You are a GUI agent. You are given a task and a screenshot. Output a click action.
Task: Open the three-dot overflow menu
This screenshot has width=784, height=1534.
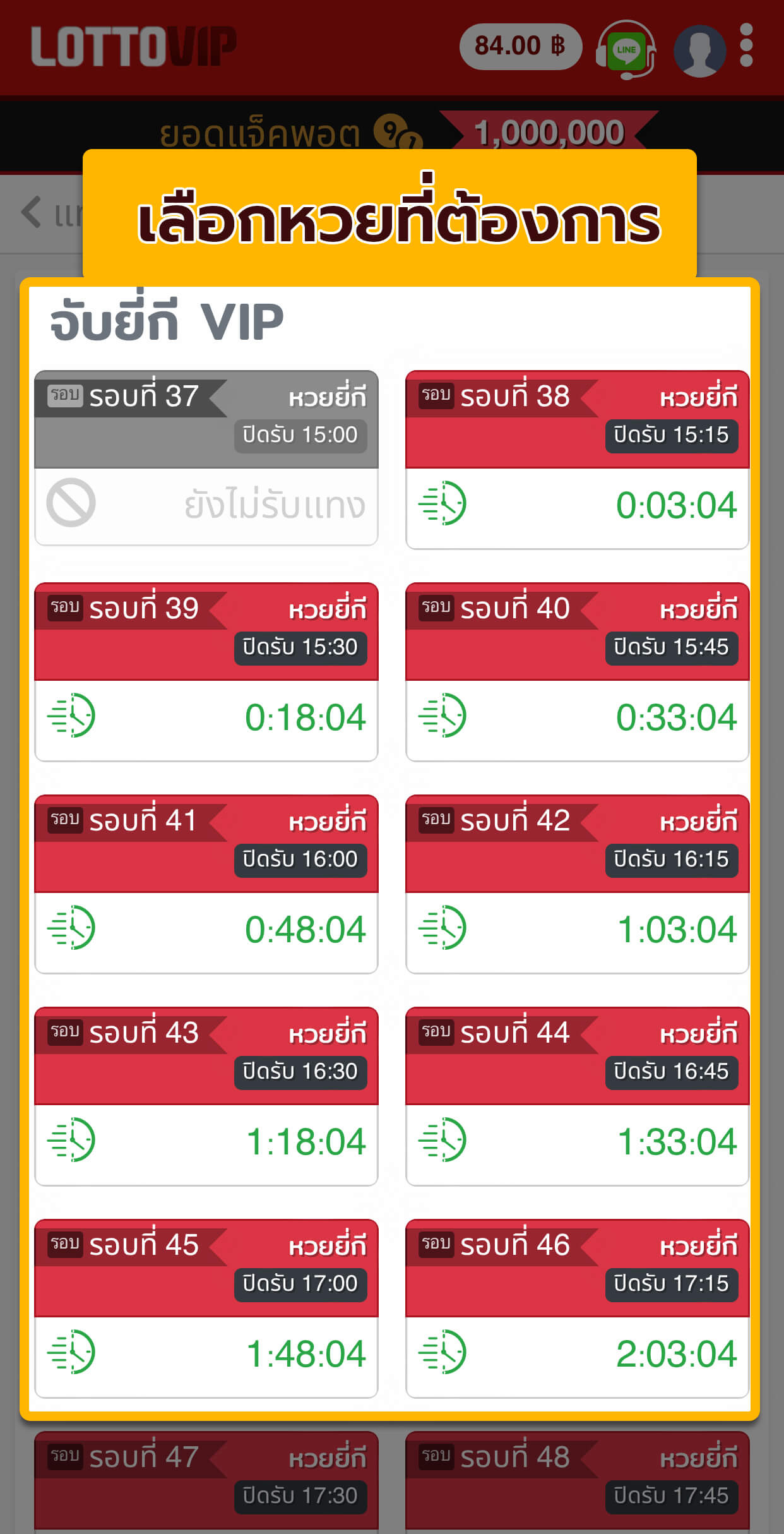746,45
